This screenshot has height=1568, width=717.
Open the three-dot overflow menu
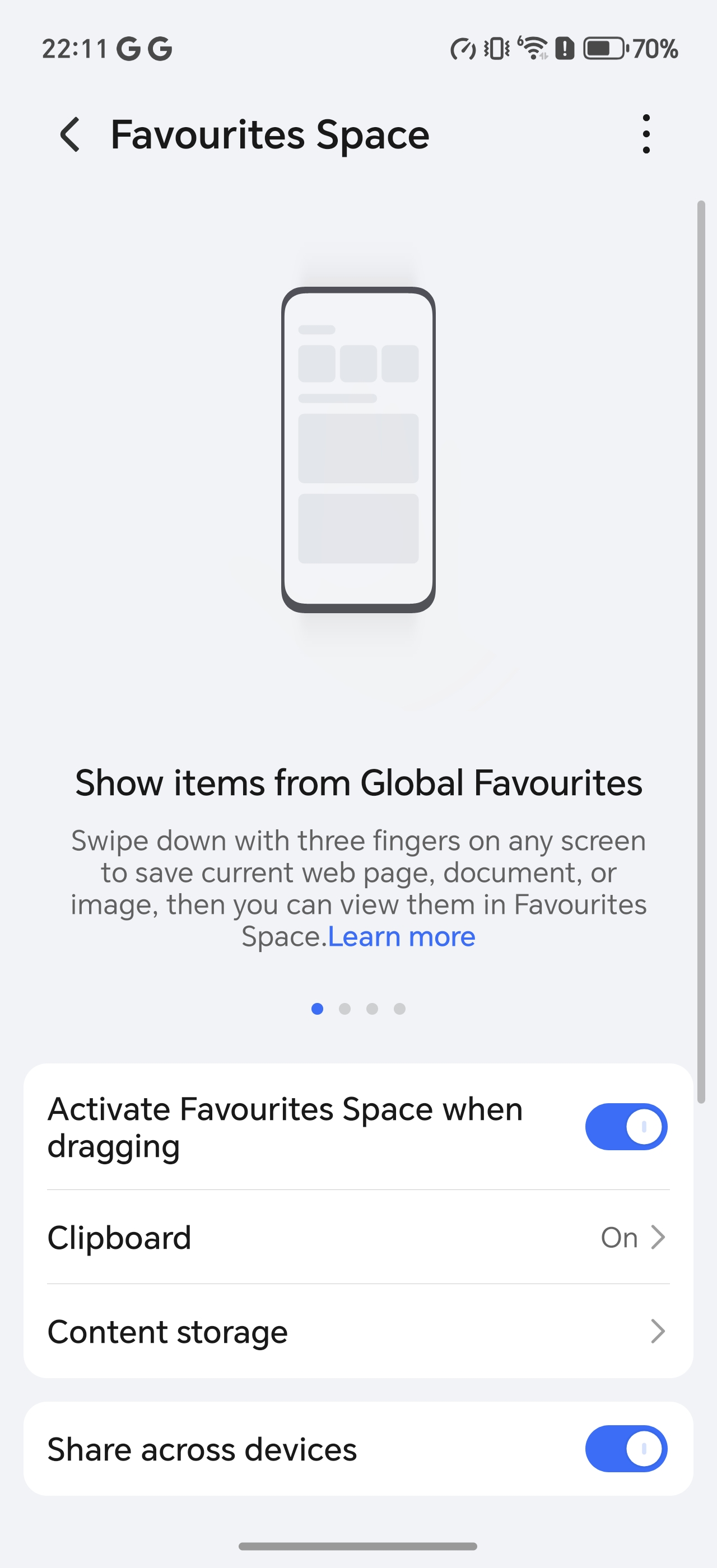[646, 134]
